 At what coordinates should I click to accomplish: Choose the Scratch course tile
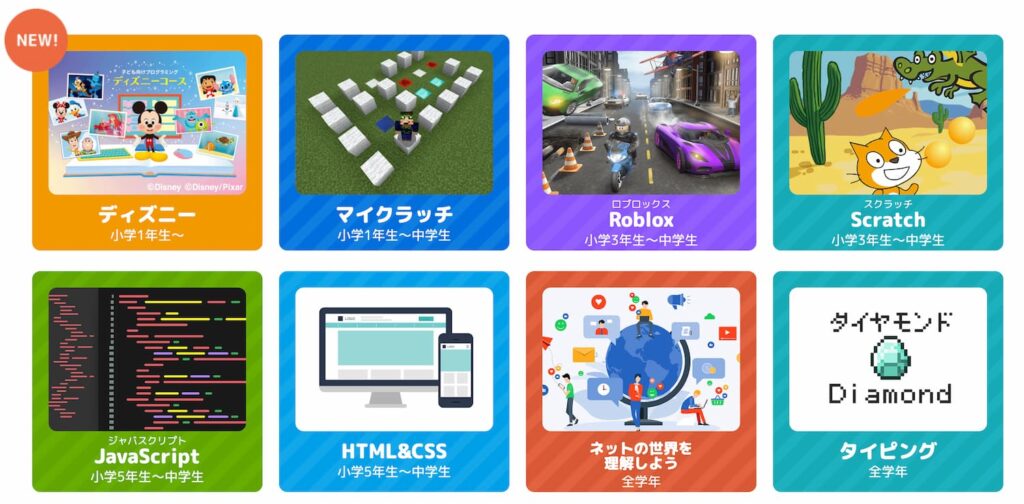coord(887,143)
